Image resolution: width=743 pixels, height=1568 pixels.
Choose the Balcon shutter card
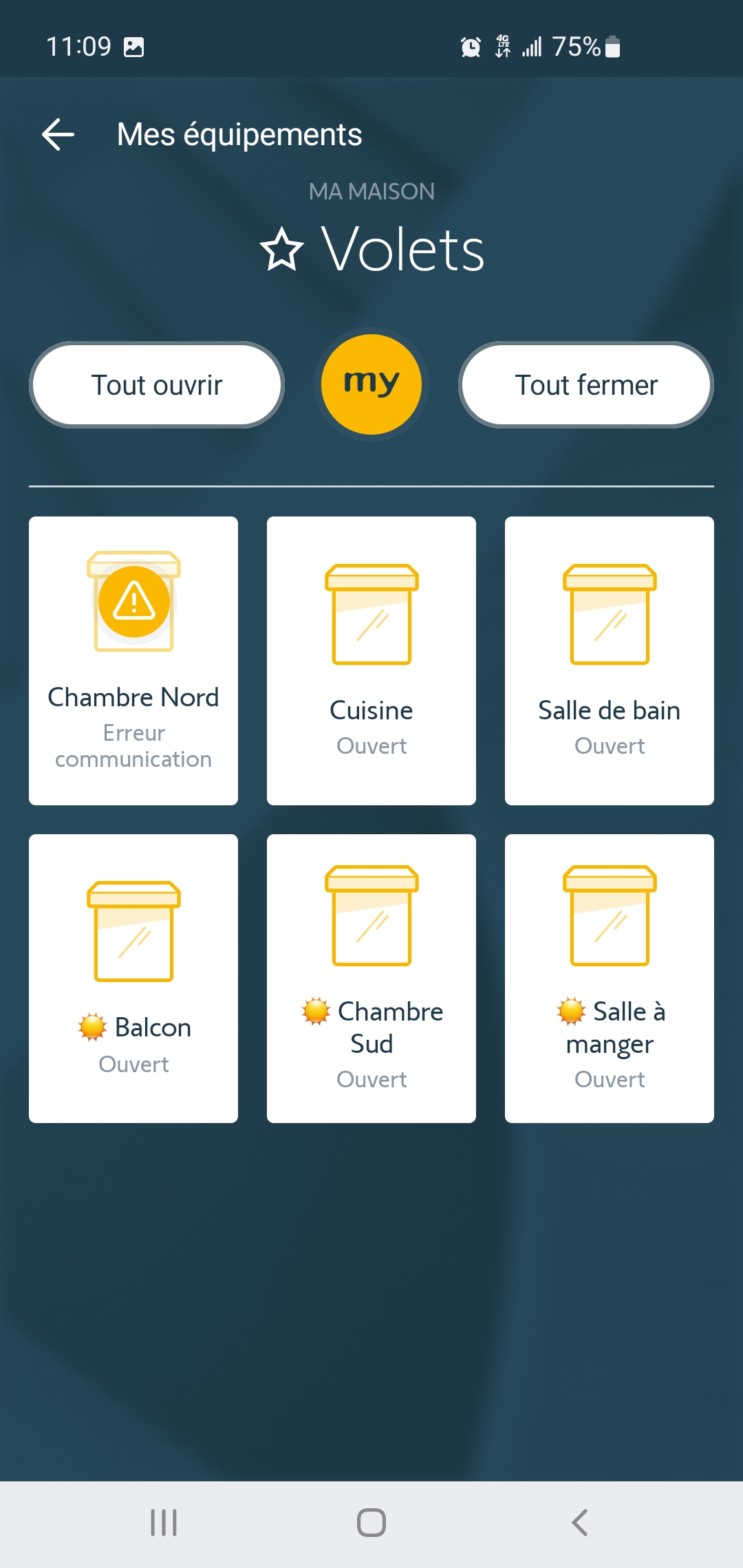pos(133,978)
